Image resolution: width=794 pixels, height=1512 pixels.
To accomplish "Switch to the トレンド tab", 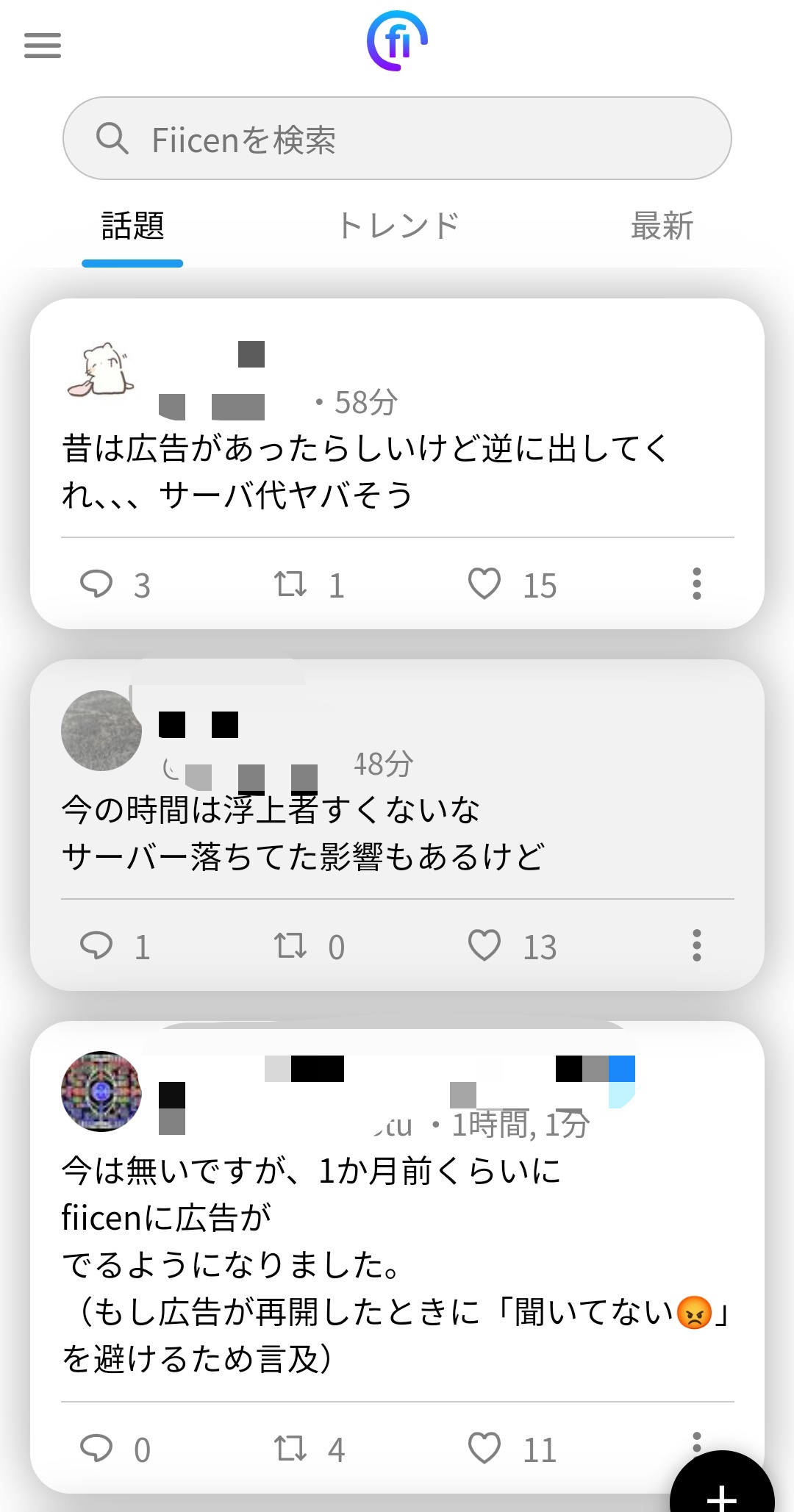I will coord(398,226).
